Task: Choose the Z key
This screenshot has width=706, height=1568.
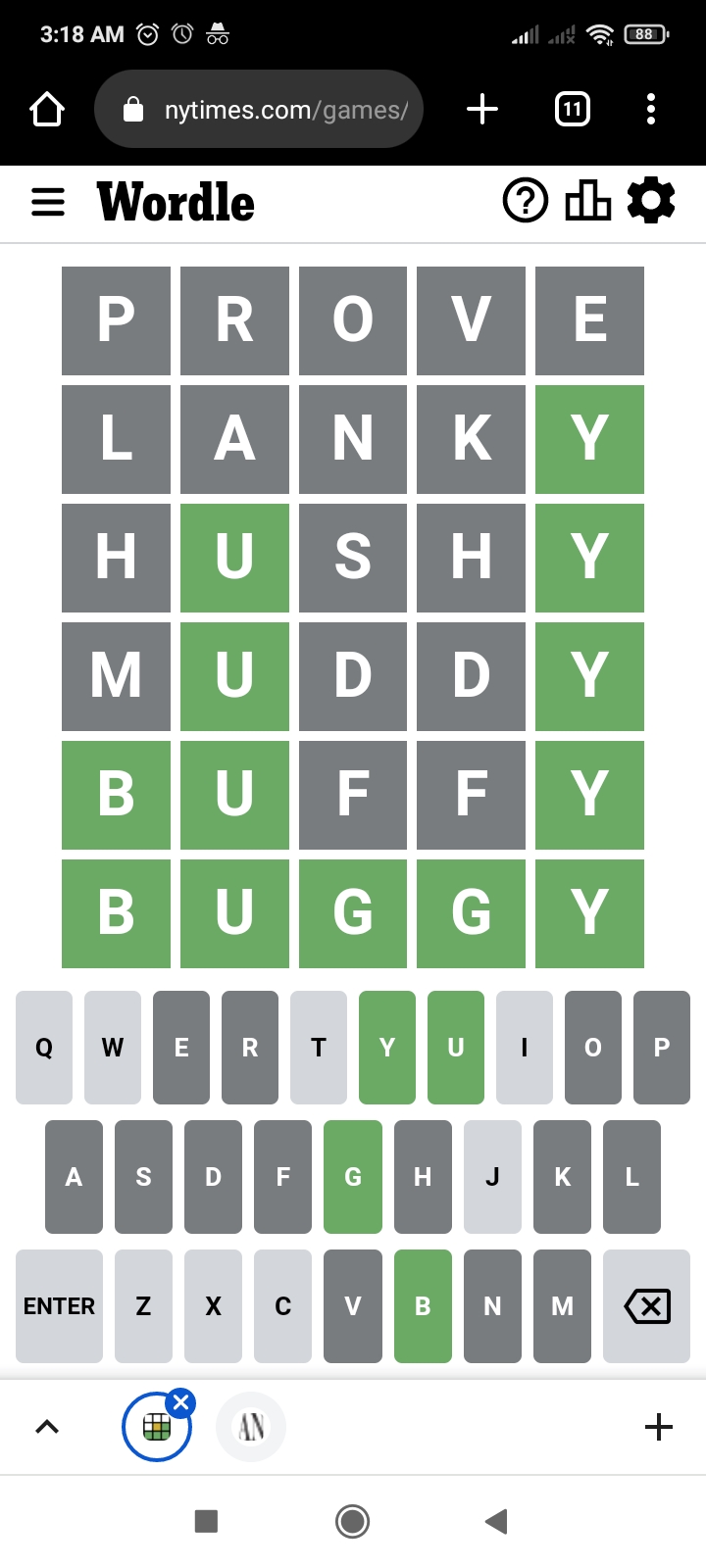Action: coord(143,1306)
